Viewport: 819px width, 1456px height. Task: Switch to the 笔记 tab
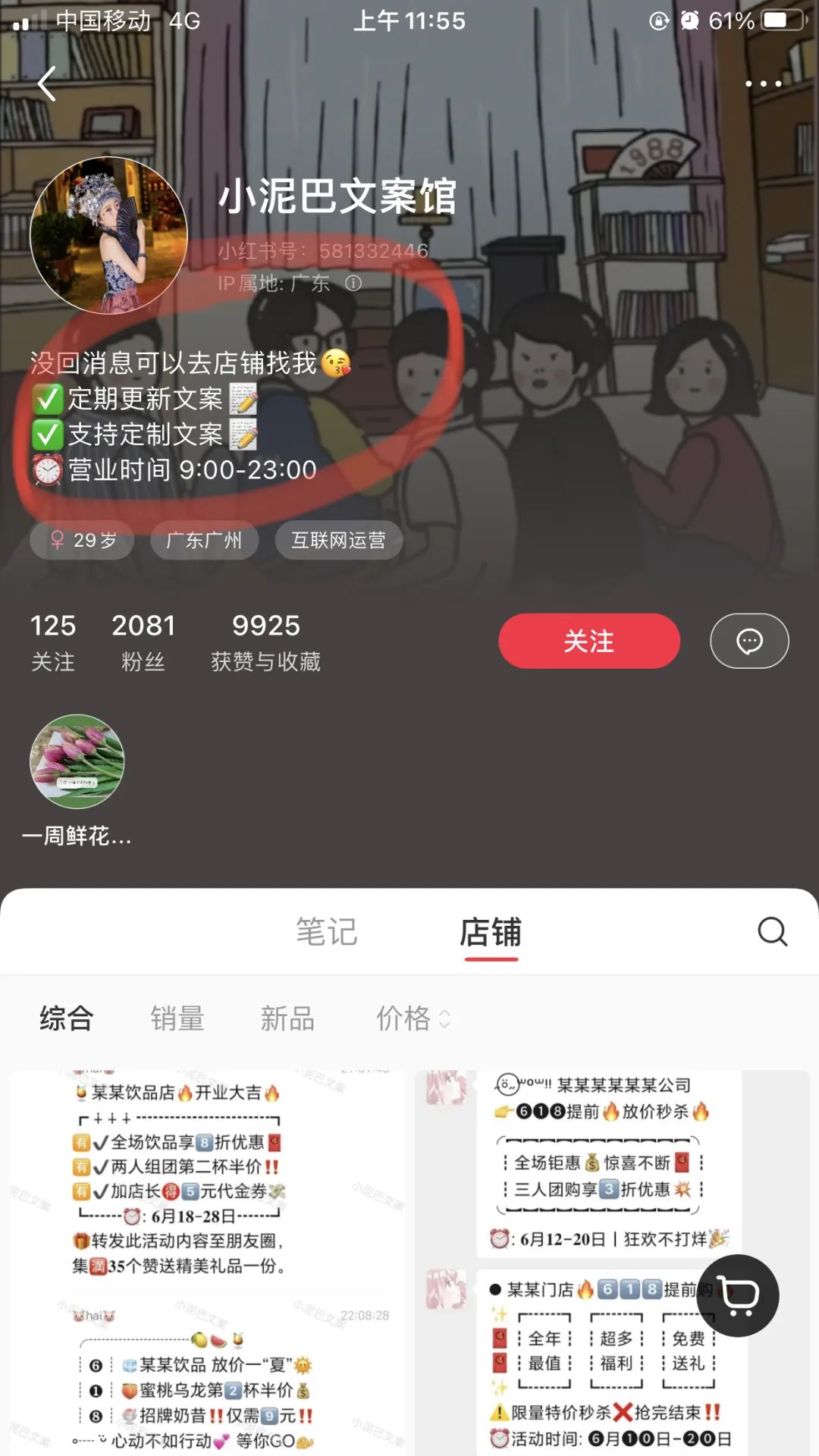click(x=328, y=933)
